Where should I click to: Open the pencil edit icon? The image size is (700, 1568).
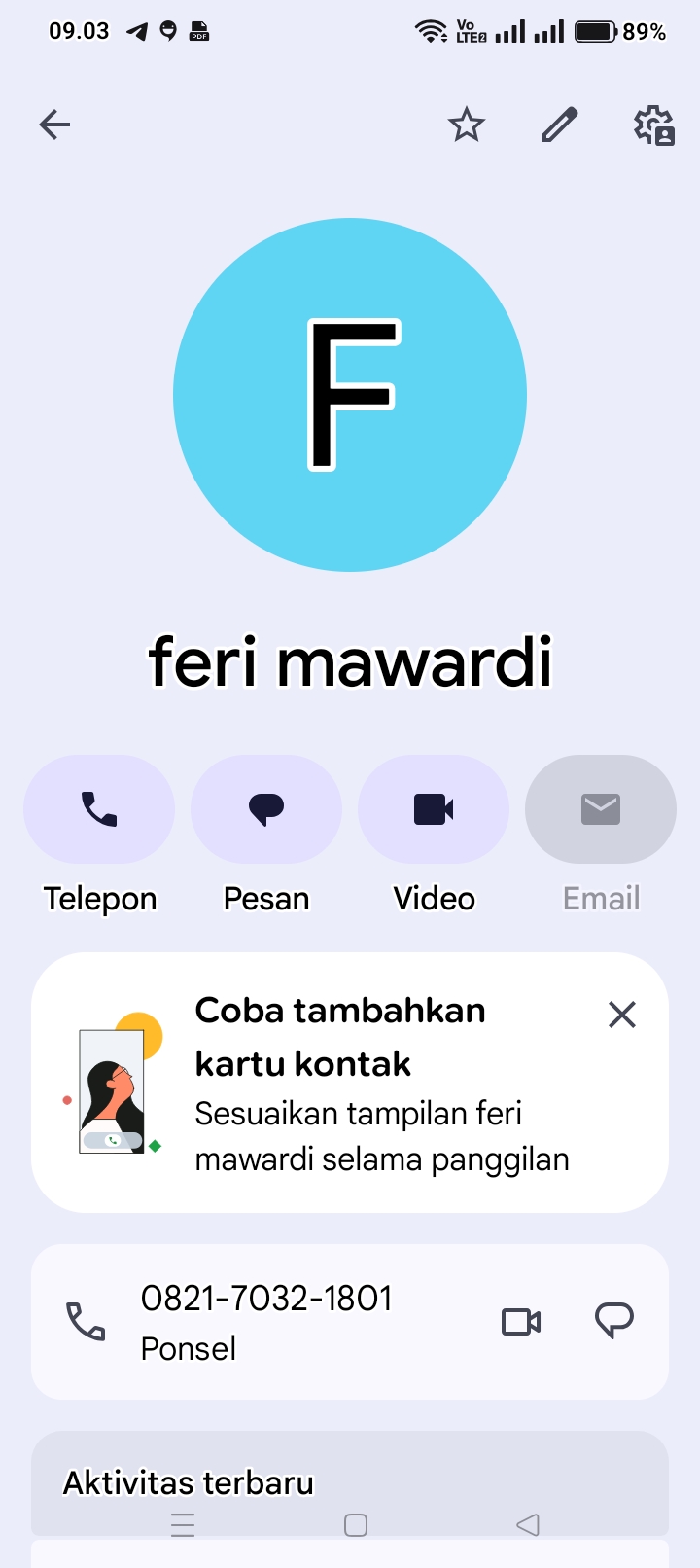[x=559, y=125]
